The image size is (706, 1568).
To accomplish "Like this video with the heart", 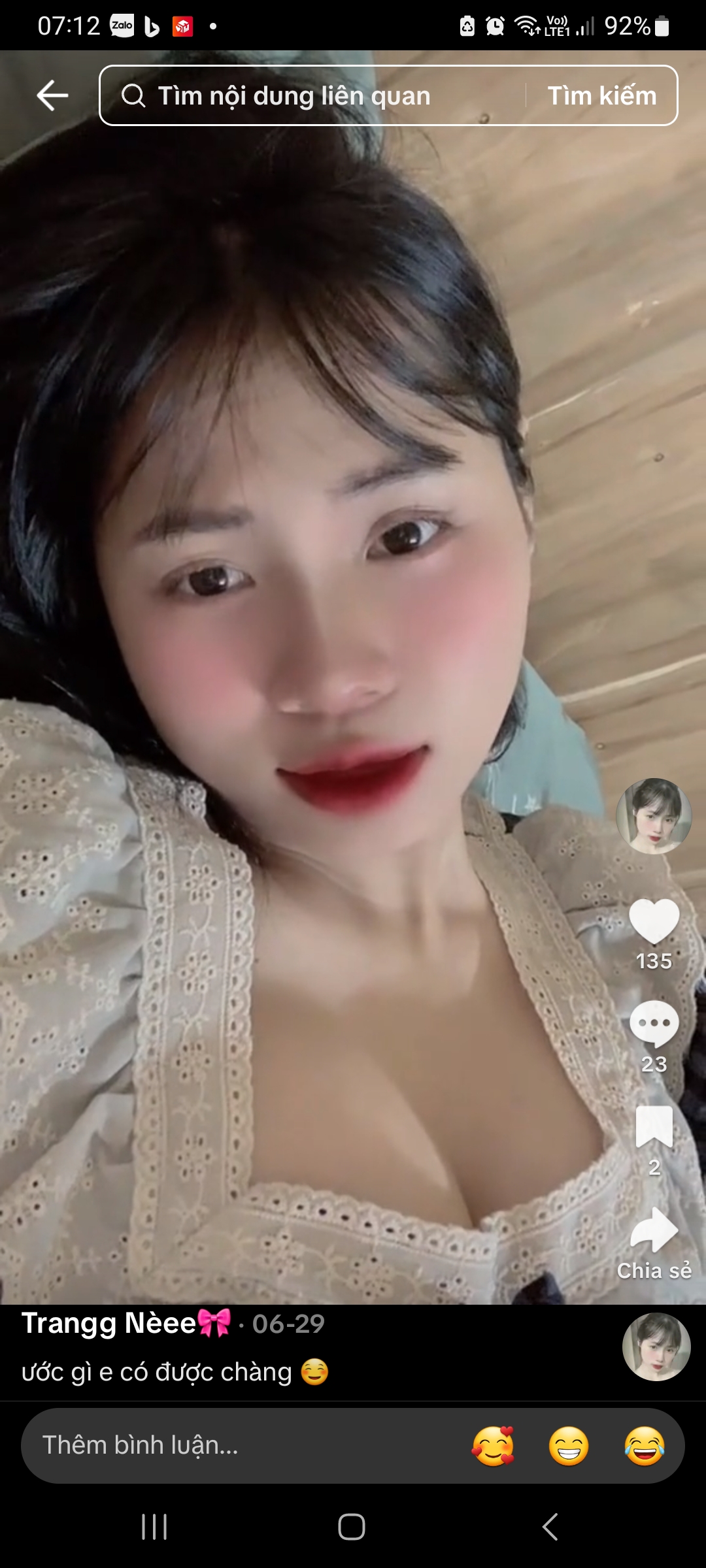I will coord(654,921).
